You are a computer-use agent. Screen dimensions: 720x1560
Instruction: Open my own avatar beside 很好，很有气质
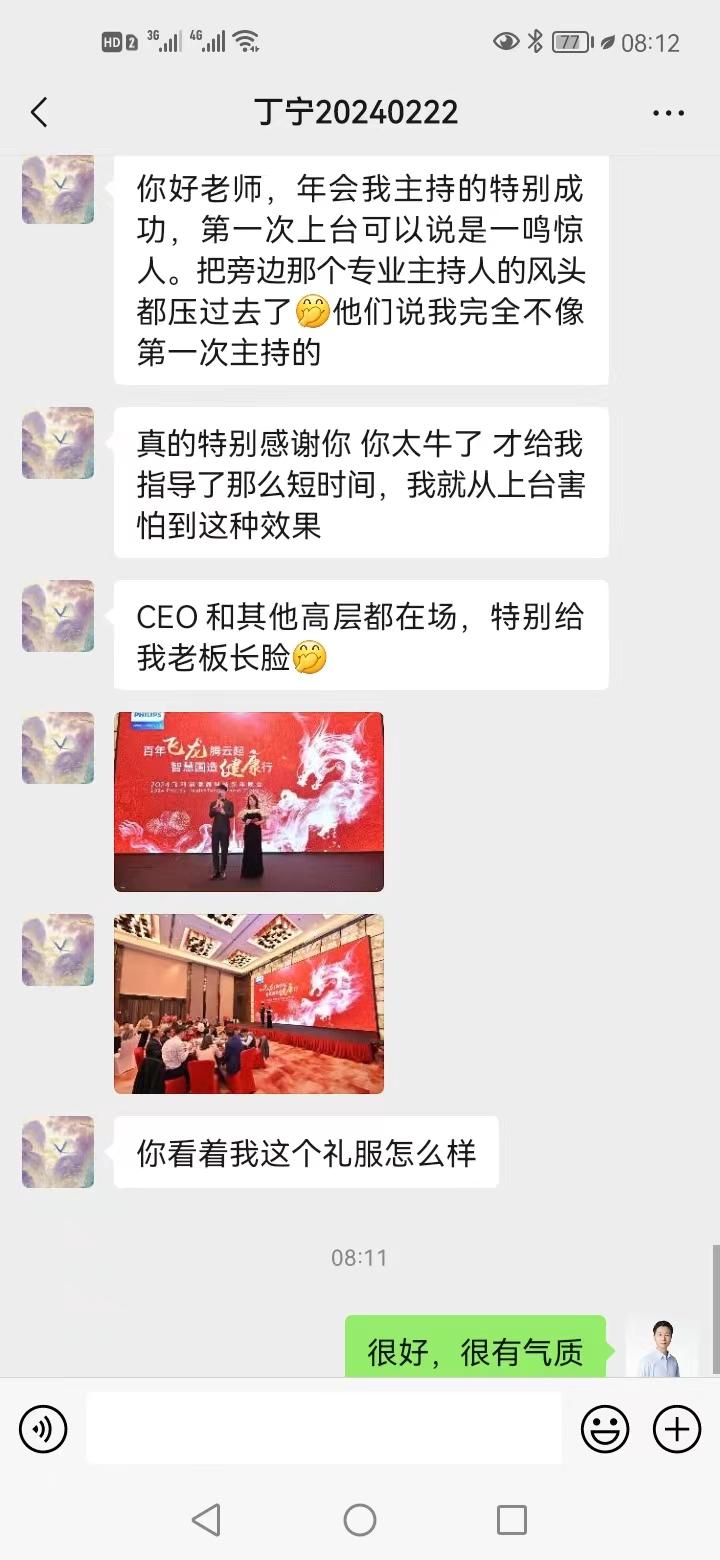coord(659,1347)
